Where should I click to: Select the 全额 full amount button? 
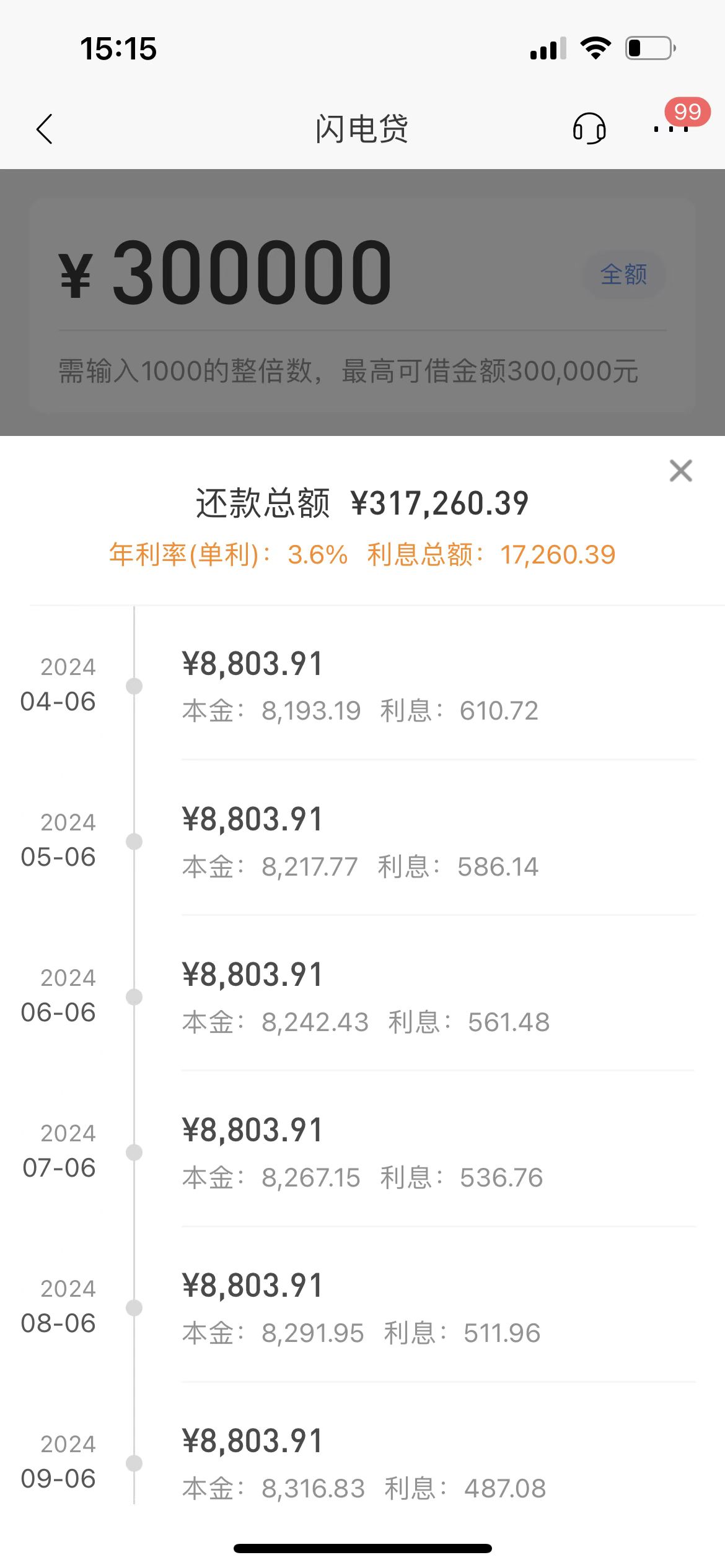(623, 274)
